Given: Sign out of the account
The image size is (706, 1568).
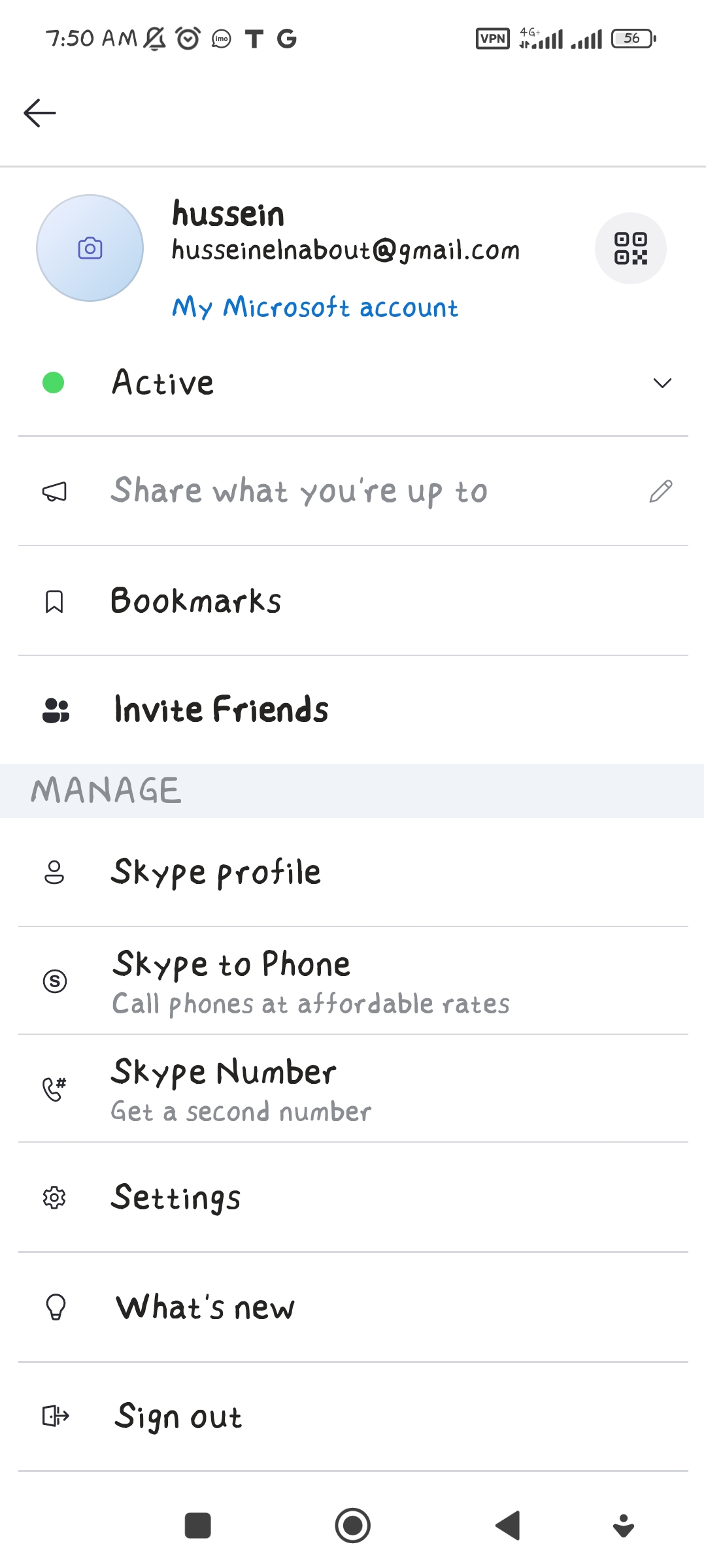Looking at the screenshot, I should point(353,1417).
